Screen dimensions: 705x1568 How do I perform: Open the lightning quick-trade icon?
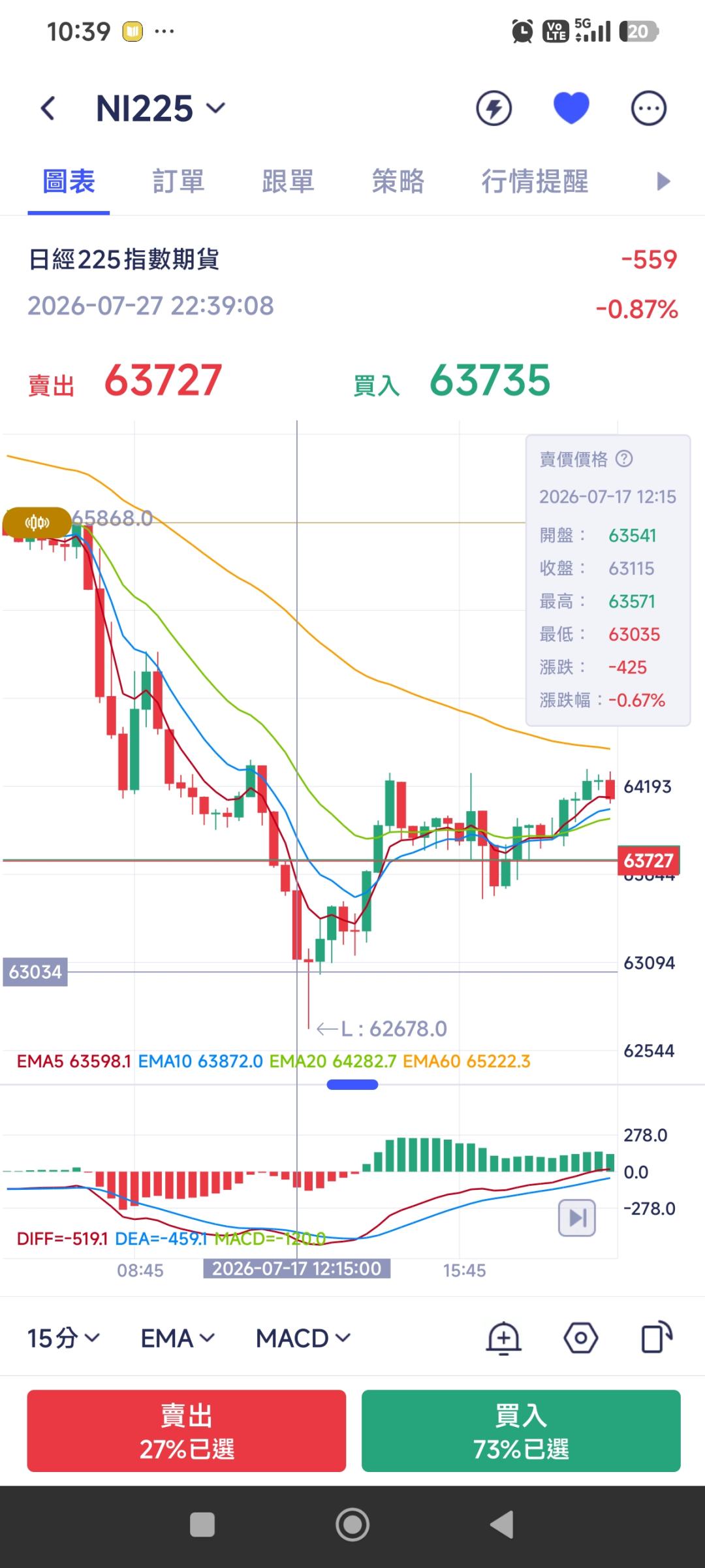pos(493,108)
